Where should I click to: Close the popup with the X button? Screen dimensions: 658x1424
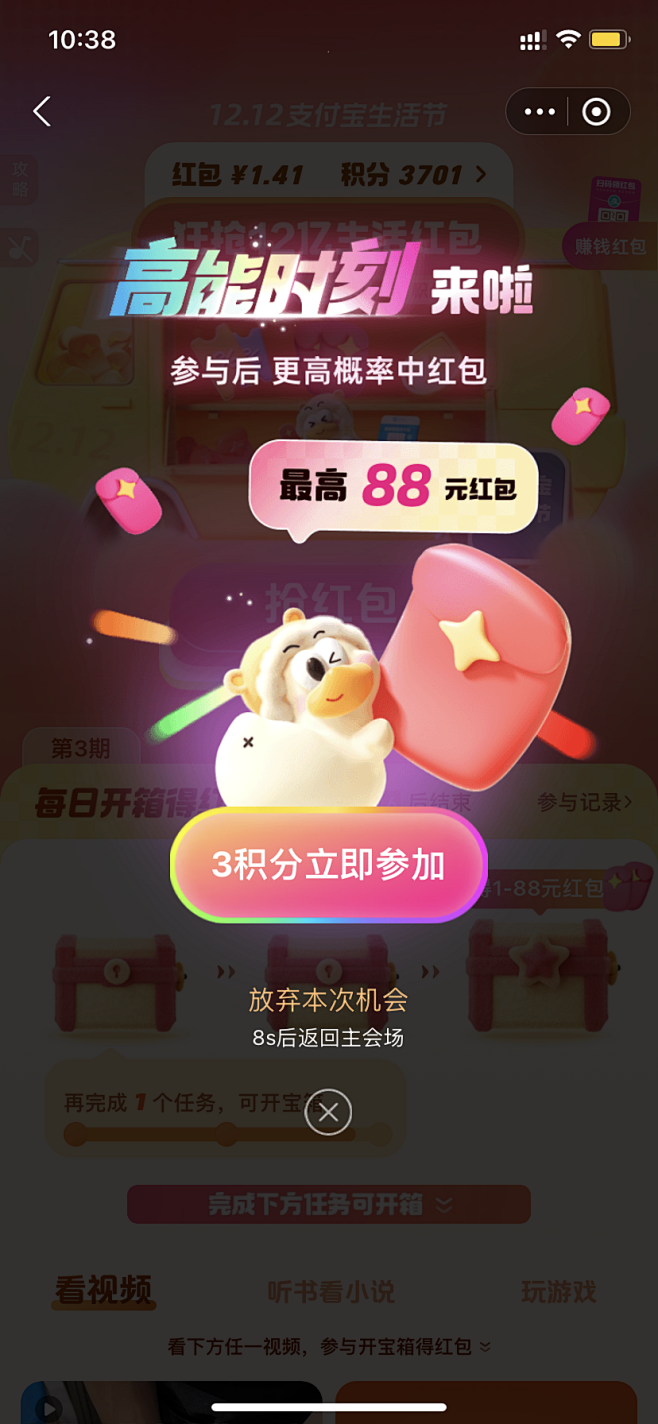coord(328,1111)
